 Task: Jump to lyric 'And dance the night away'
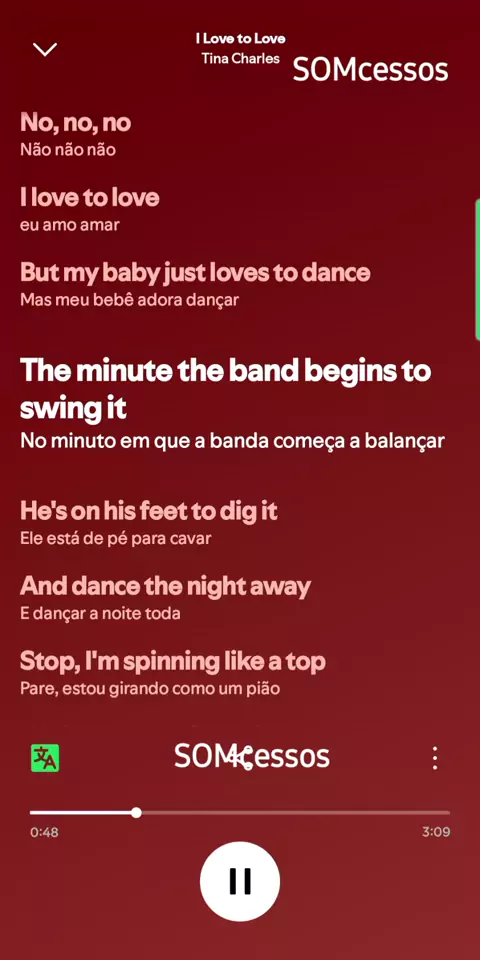[x=165, y=587]
